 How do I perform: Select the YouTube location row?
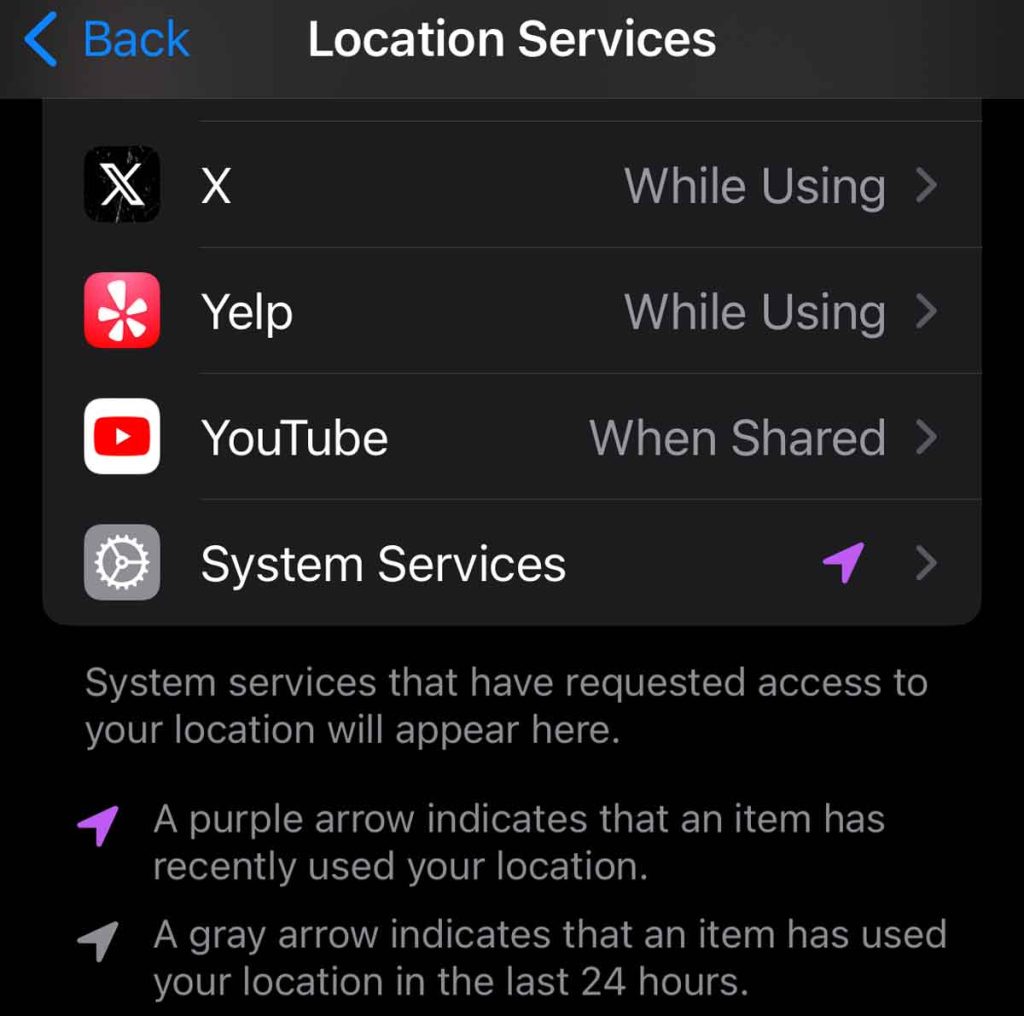[512, 438]
